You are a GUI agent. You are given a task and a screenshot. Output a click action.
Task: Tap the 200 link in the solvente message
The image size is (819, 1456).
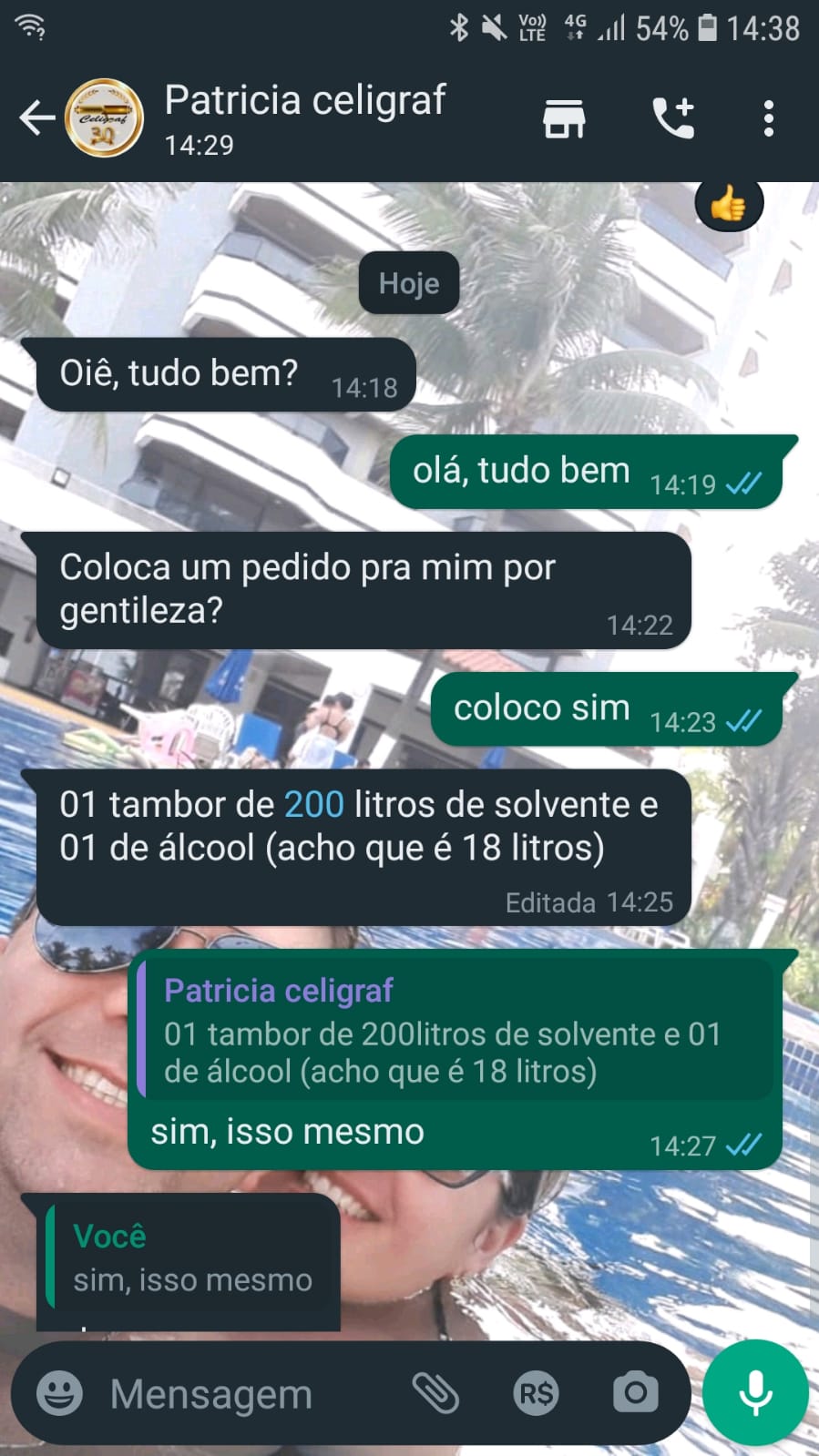point(313,805)
